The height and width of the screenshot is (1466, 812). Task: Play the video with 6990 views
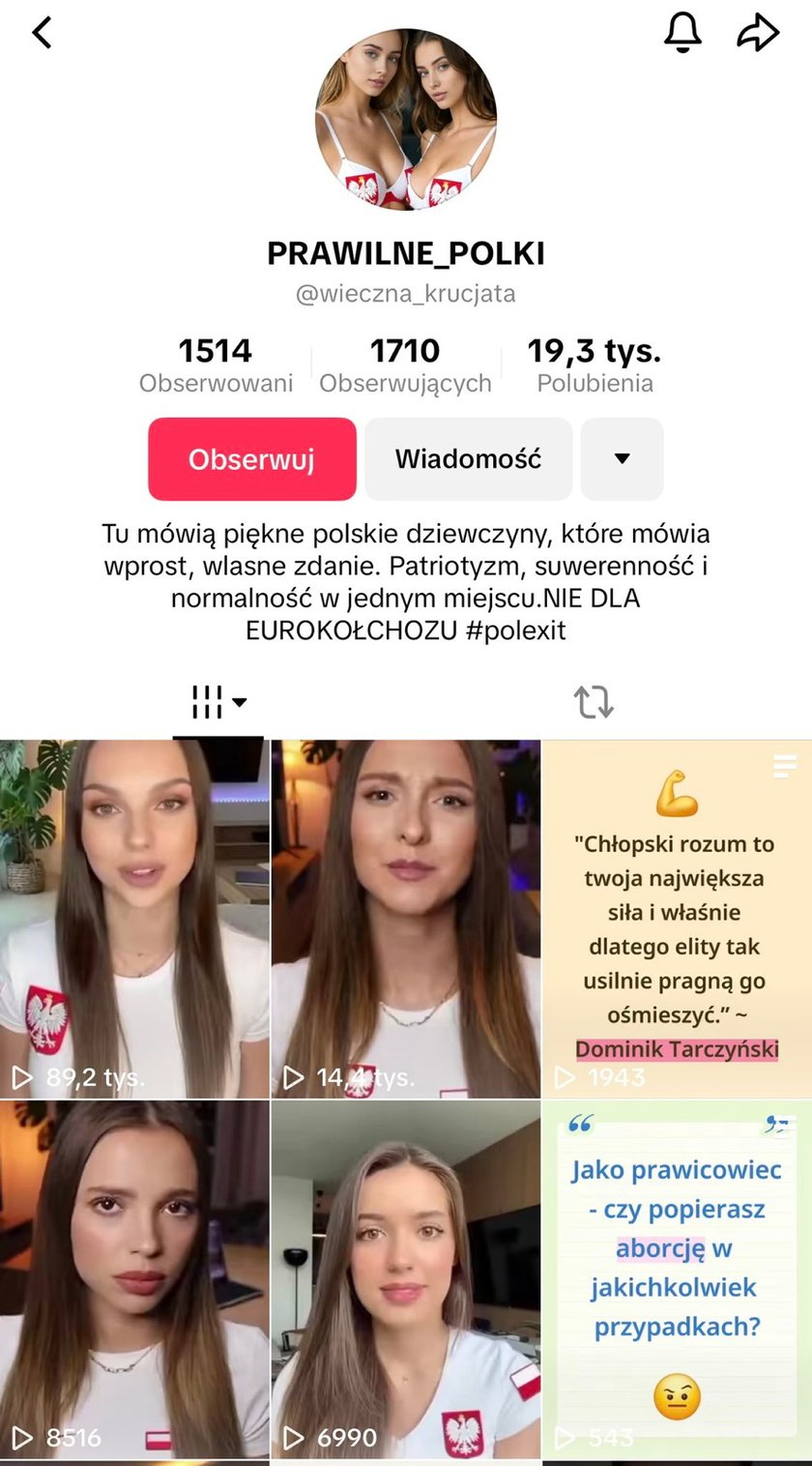point(406,1278)
